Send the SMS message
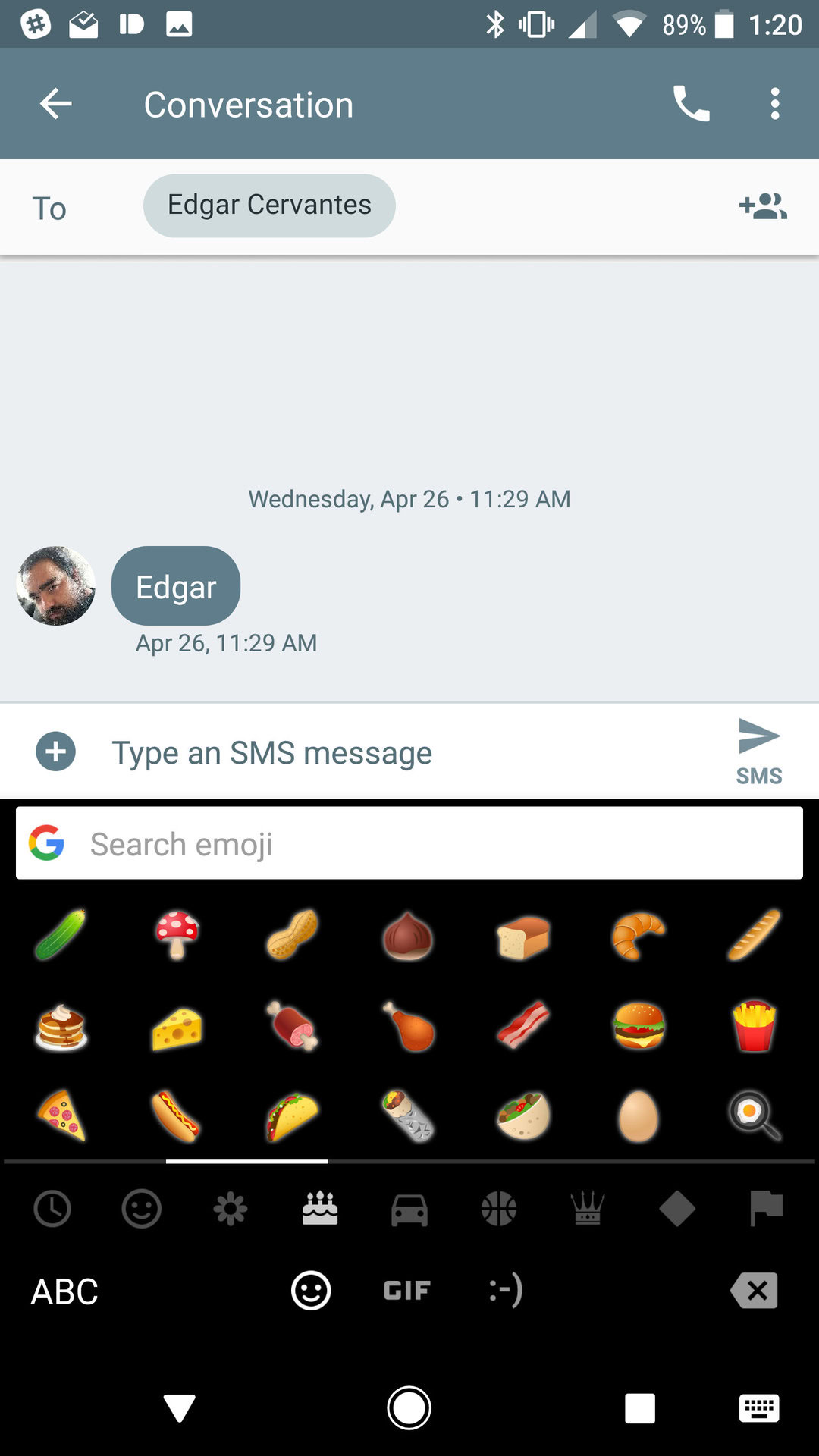The image size is (819, 1456). [x=758, y=751]
